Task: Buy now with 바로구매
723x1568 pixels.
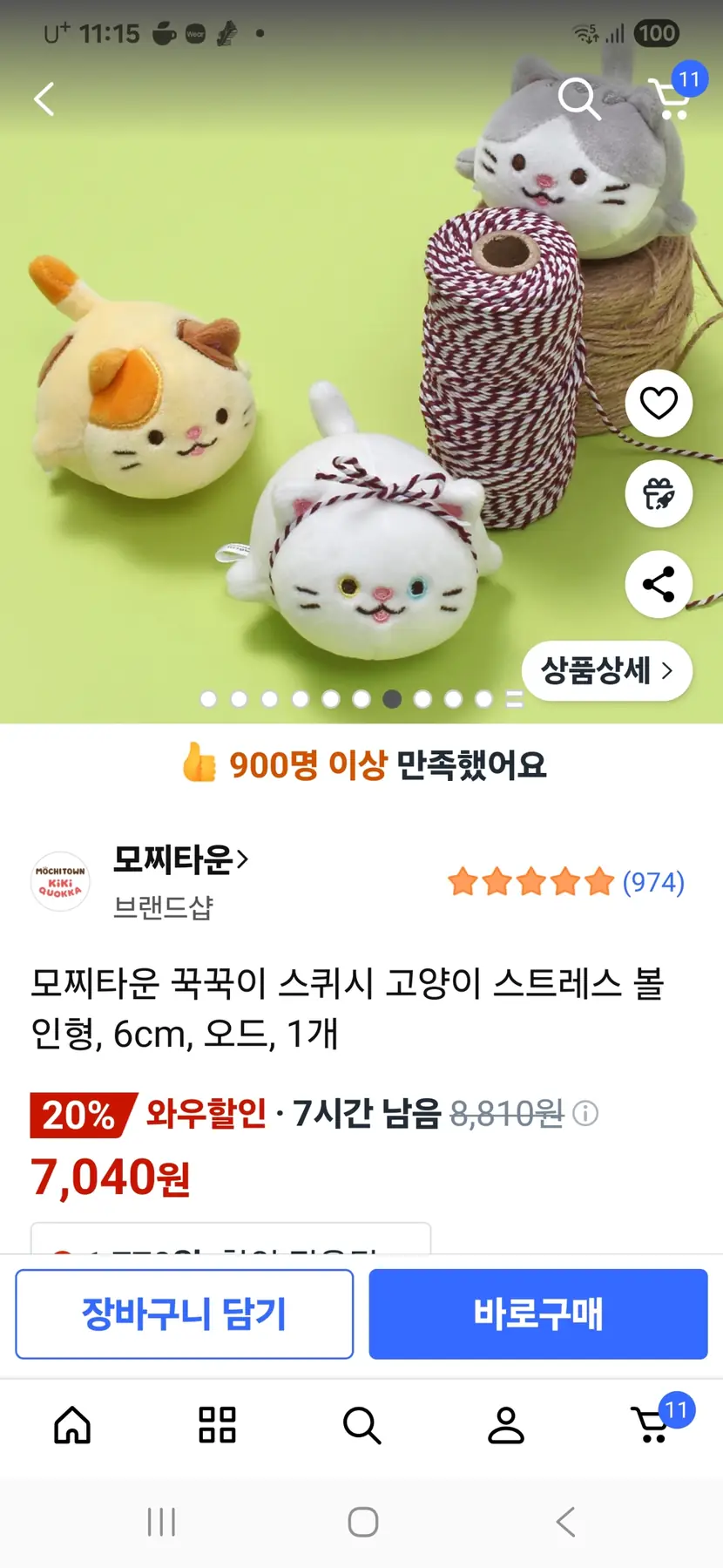Action: tap(537, 1313)
